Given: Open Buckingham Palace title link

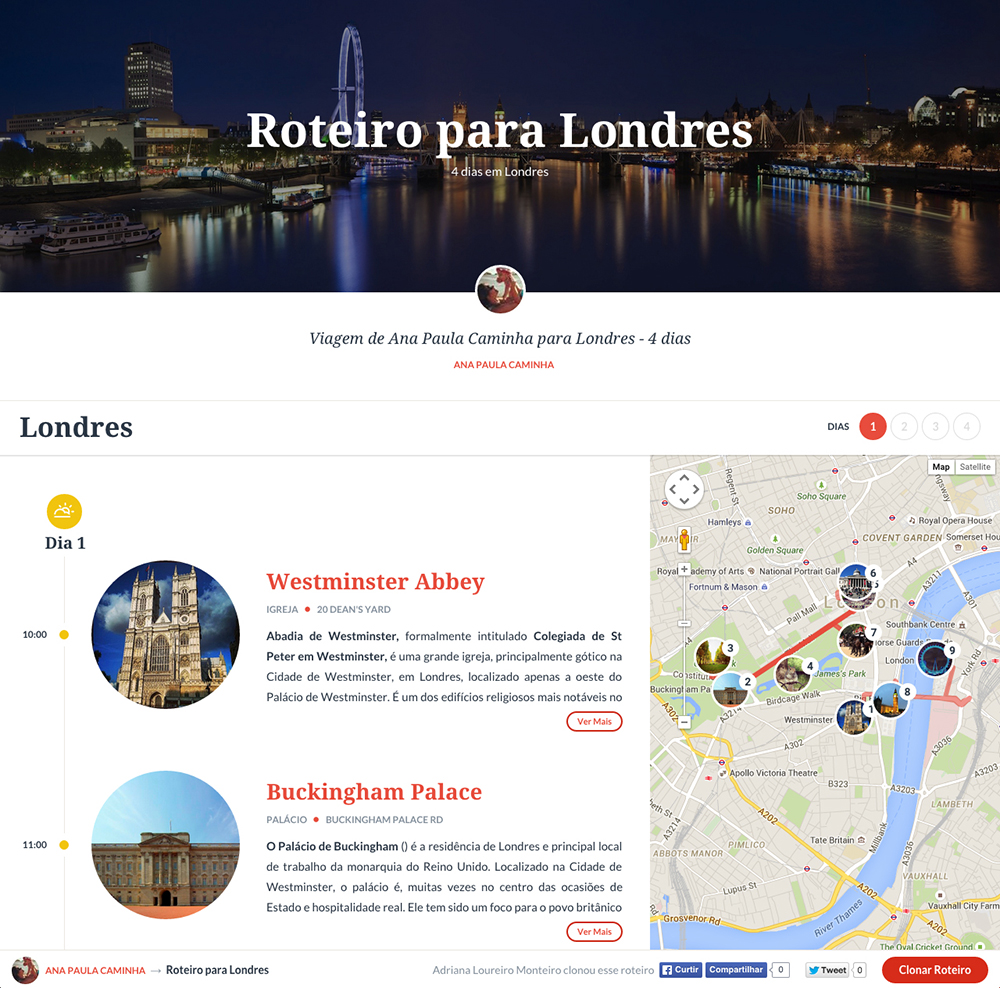Looking at the screenshot, I should pos(374,792).
